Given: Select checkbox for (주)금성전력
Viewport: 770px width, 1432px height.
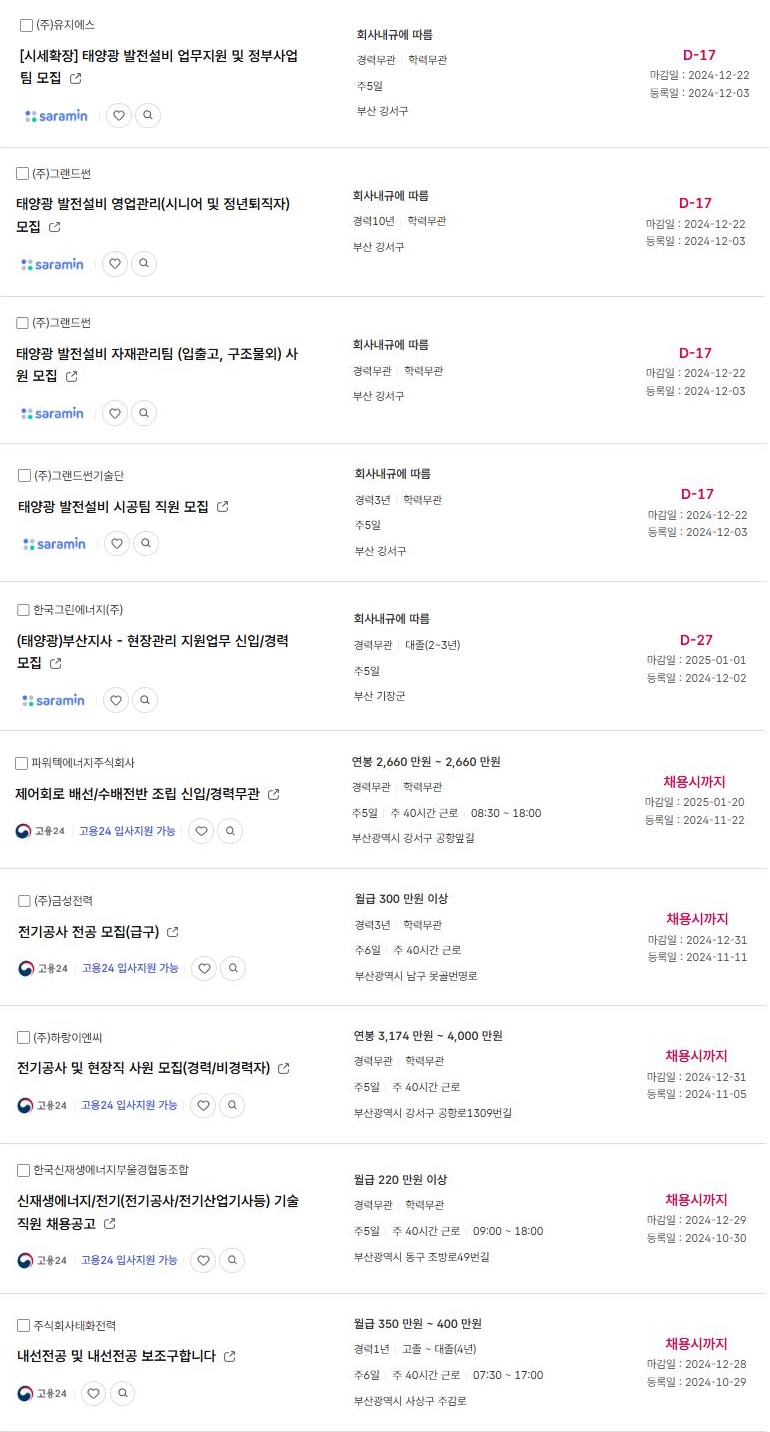Looking at the screenshot, I should click(25, 901).
